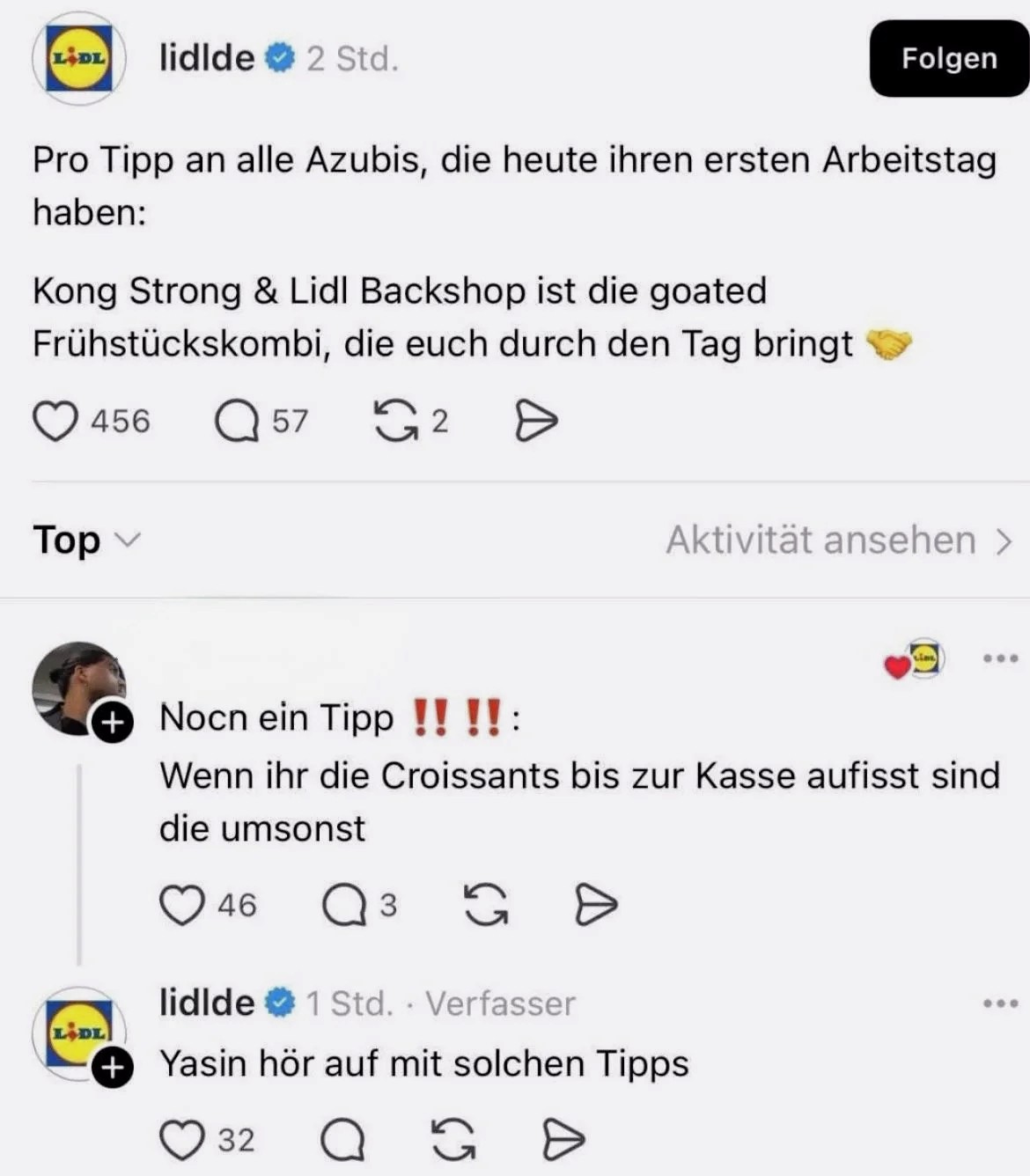Like the Croissants reply with 46 likes
1030x1176 pixels.
coord(182,905)
